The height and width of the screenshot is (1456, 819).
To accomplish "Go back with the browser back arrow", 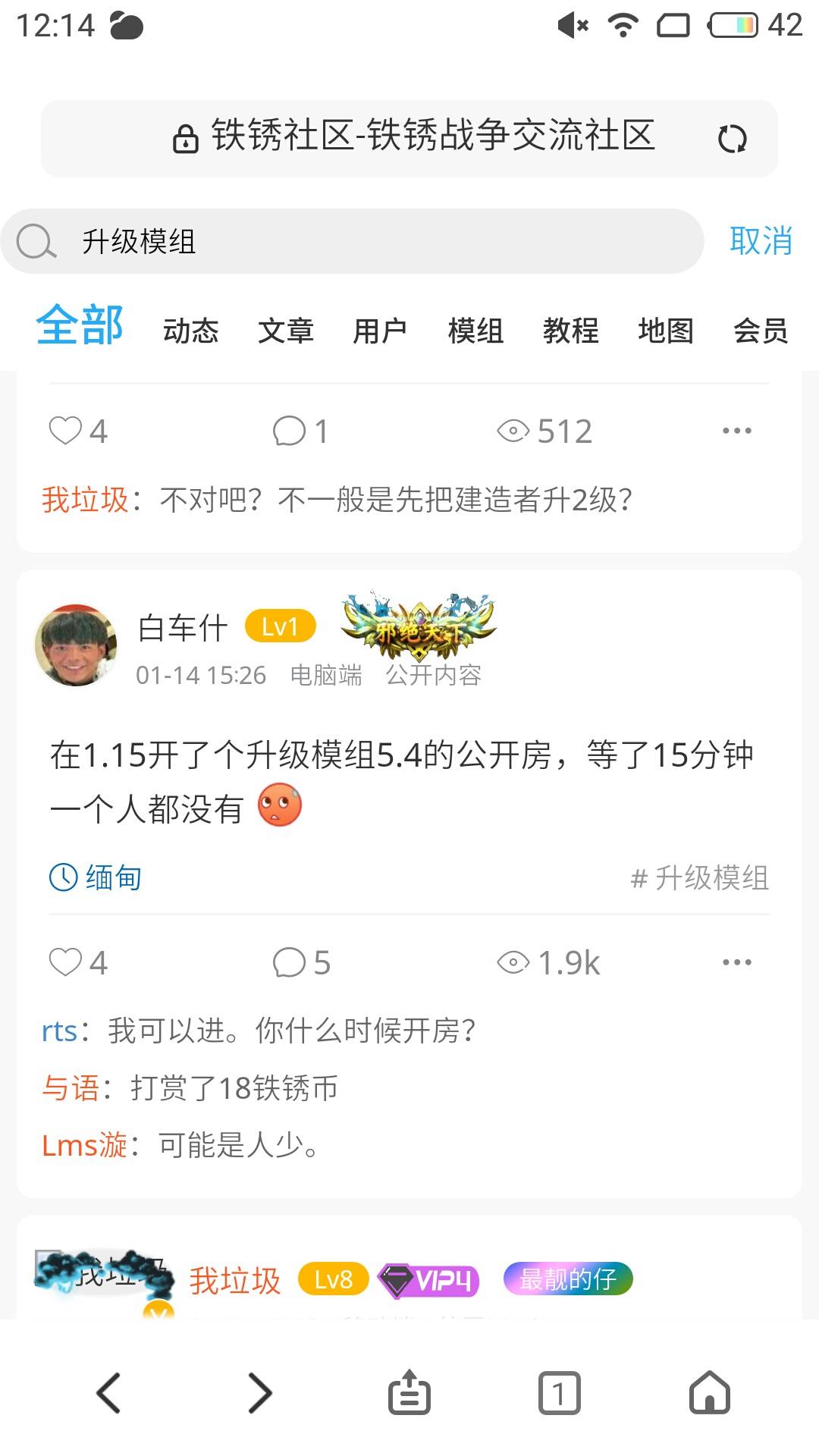I will (108, 1393).
